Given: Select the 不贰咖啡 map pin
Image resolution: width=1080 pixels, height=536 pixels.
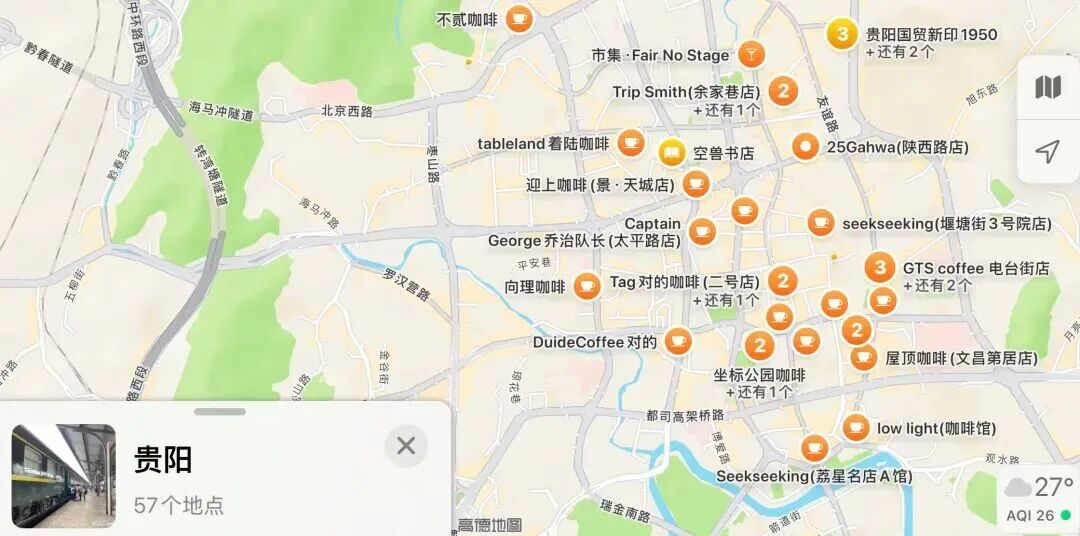Looking at the screenshot, I should [519, 18].
